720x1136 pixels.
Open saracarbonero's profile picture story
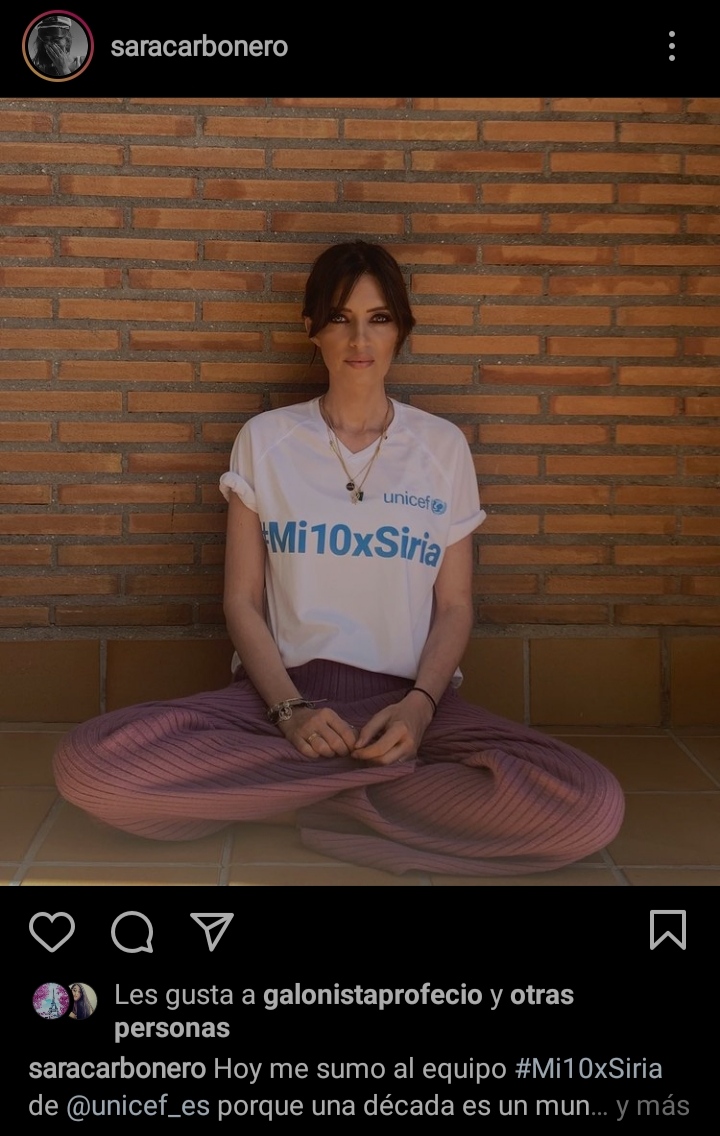click(58, 46)
